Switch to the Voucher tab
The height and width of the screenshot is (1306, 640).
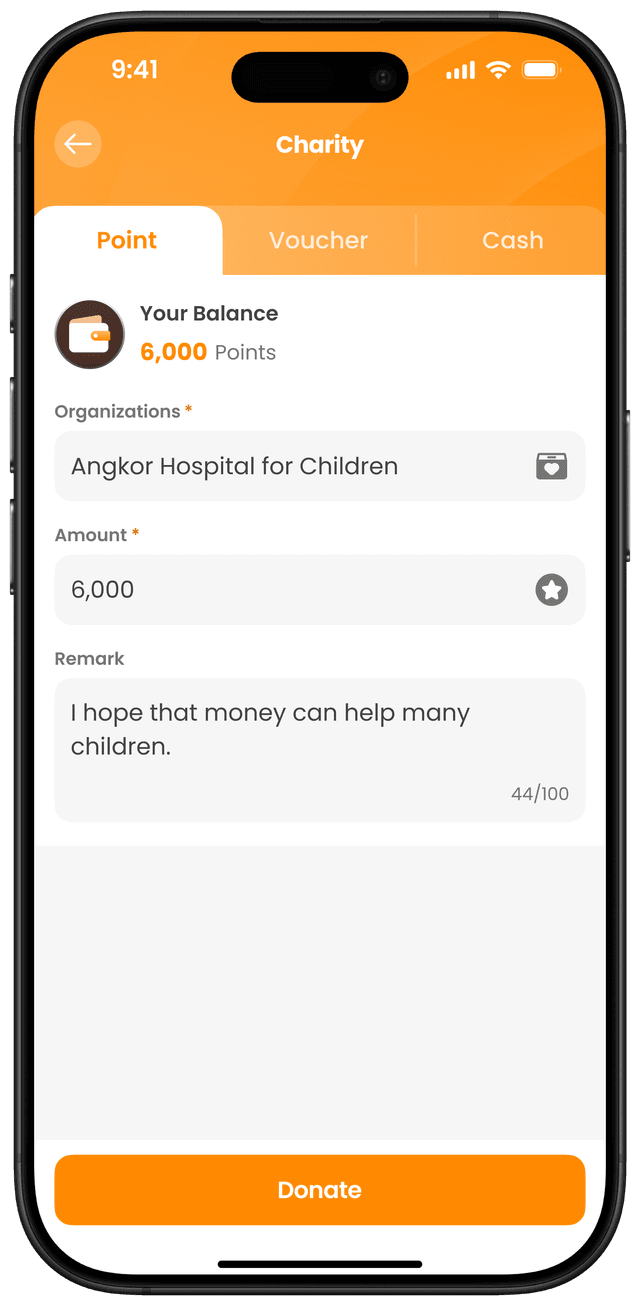click(318, 241)
